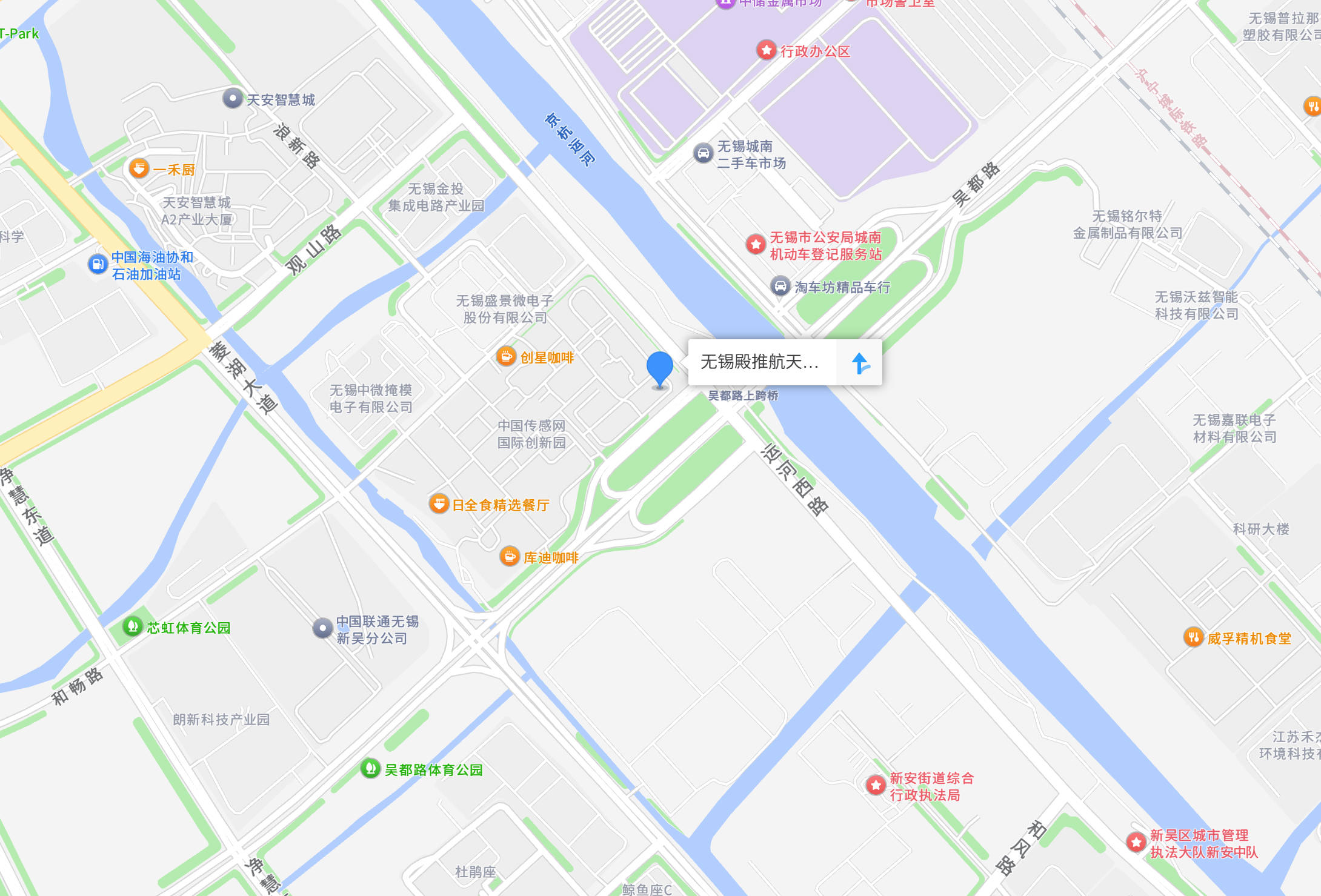Select the 库迪咖啡 cafe marker
1321x896 pixels.
coord(510,556)
